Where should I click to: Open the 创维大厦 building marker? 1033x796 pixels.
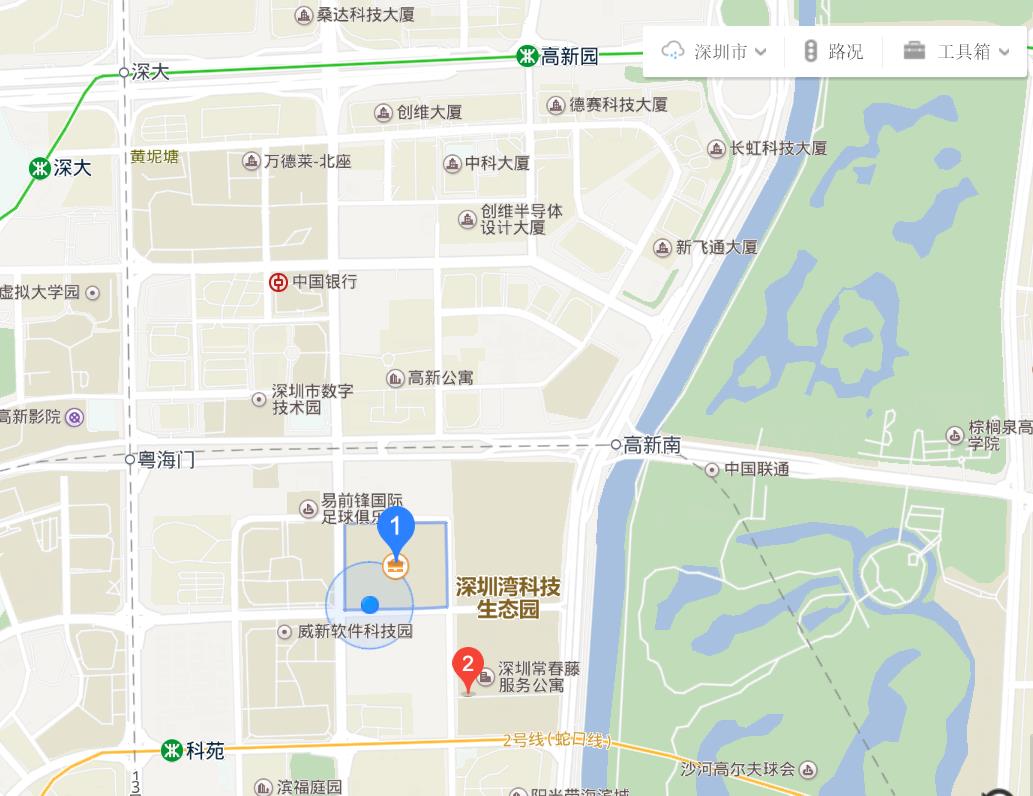[x=383, y=113]
